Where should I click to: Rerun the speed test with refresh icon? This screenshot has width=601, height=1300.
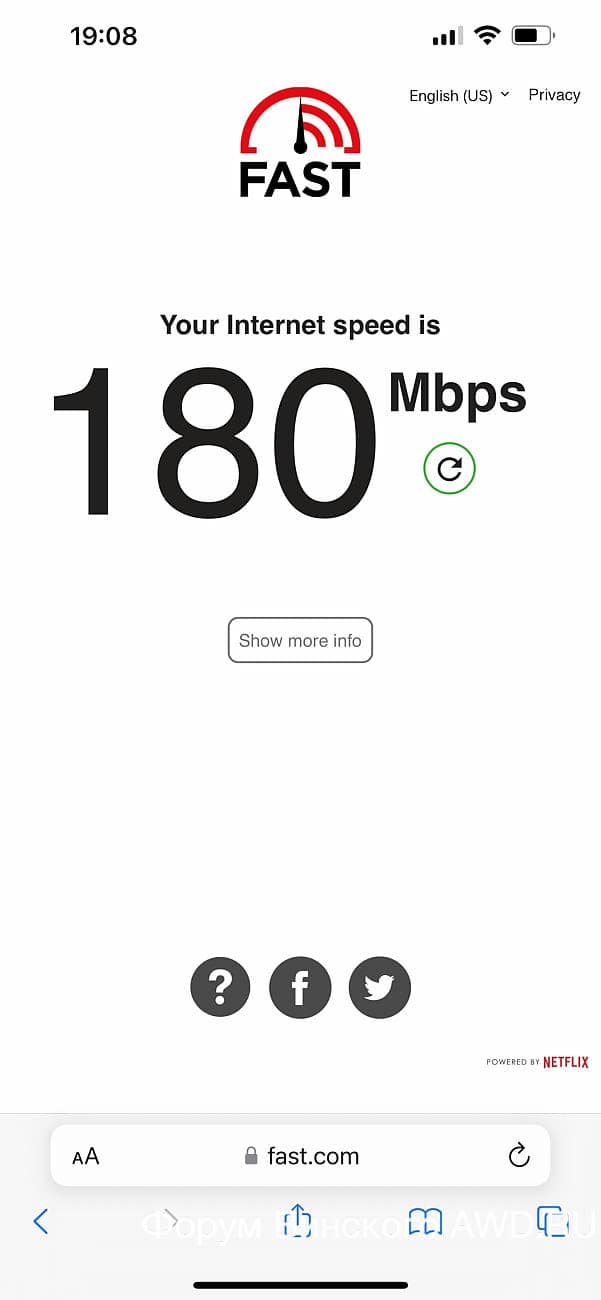(449, 468)
